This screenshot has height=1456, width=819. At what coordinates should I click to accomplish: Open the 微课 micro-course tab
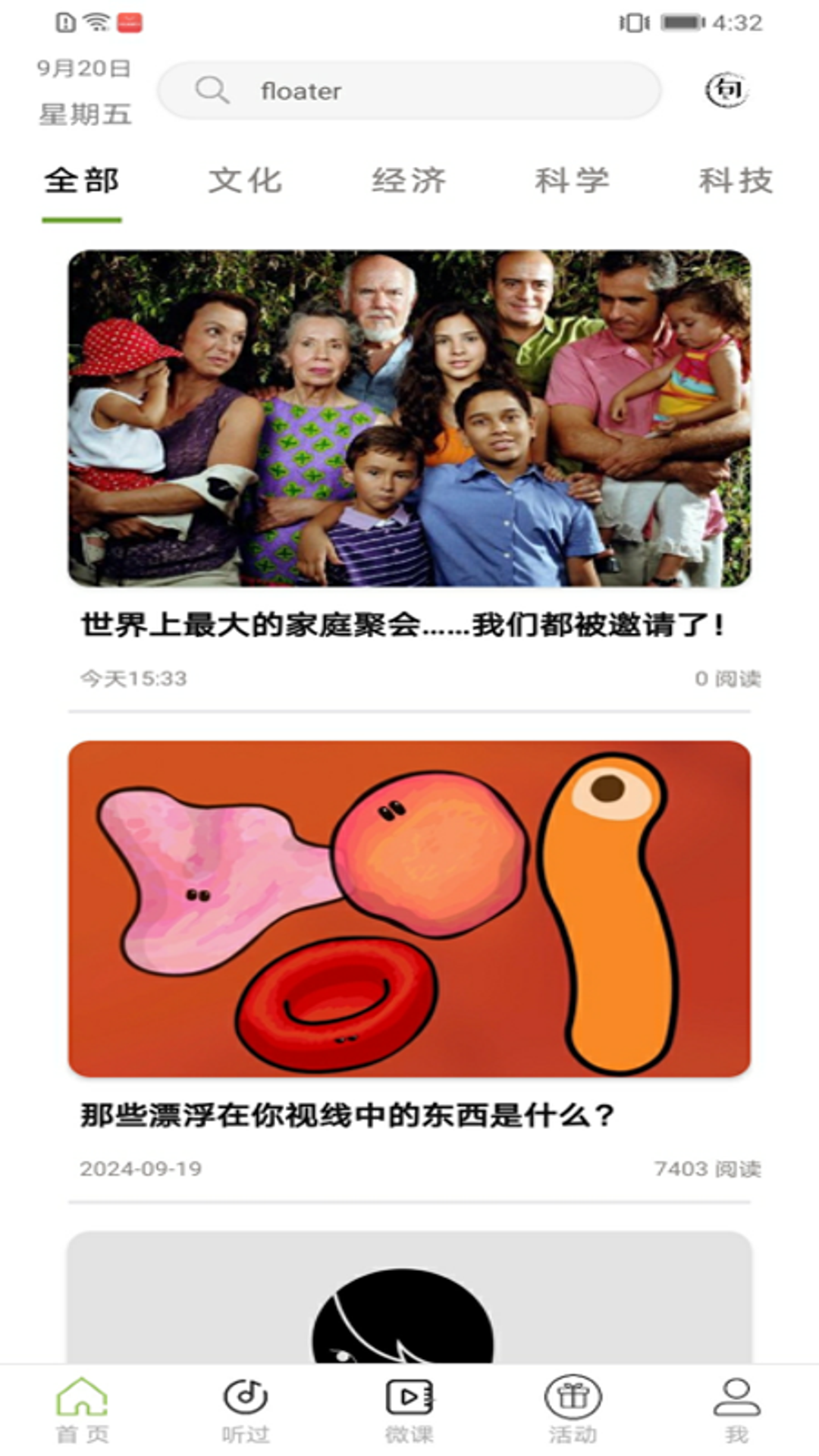click(x=409, y=1409)
